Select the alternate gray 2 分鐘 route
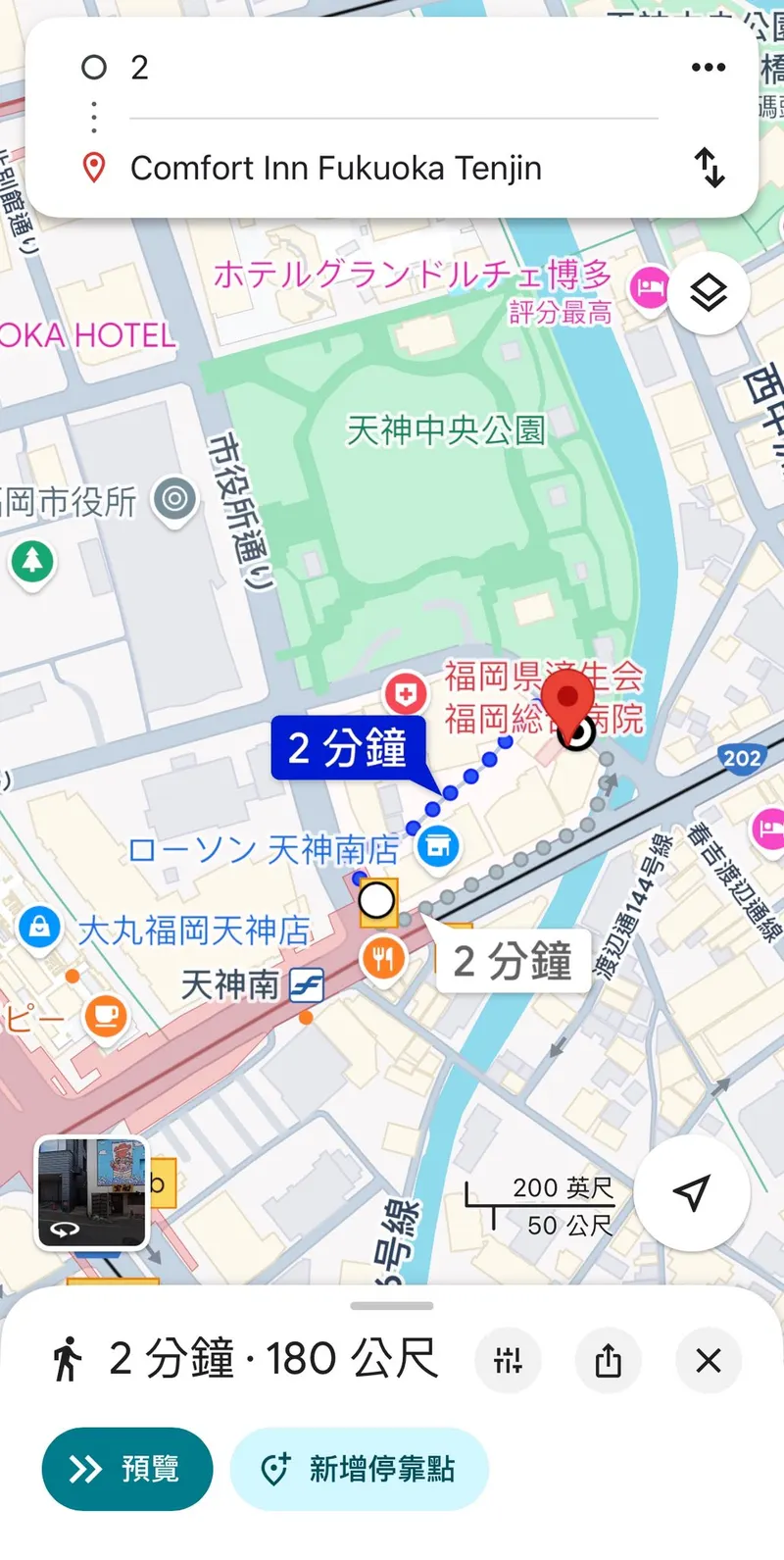Viewport: 784px width, 1560px height. [x=512, y=961]
